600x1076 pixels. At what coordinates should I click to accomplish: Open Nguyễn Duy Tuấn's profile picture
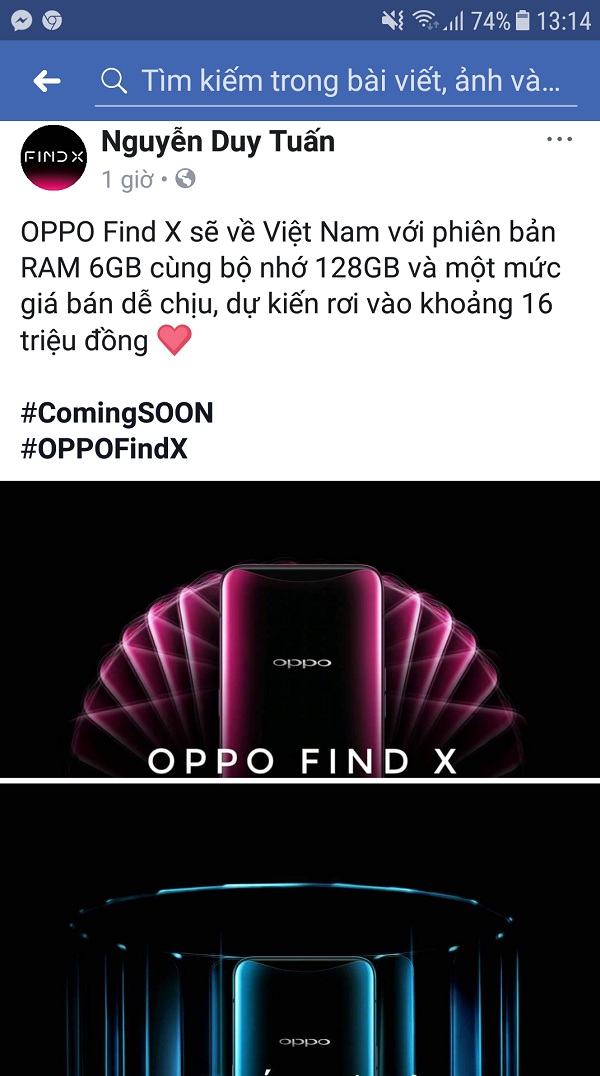coord(53,158)
